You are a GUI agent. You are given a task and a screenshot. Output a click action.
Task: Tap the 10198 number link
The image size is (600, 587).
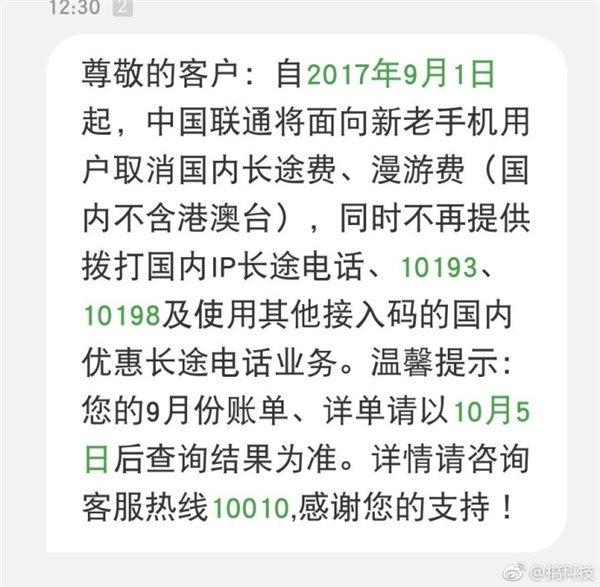[x=121, y=316]
